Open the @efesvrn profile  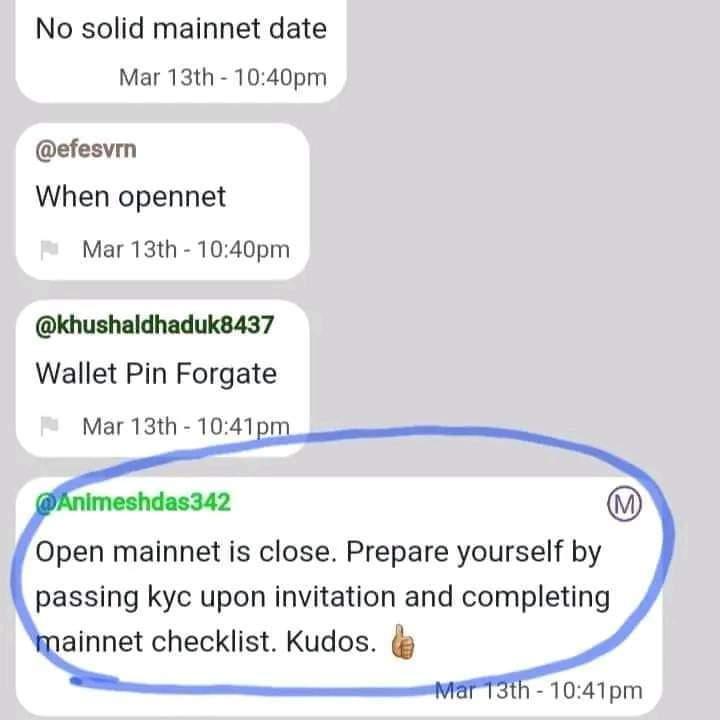(86, 149)
